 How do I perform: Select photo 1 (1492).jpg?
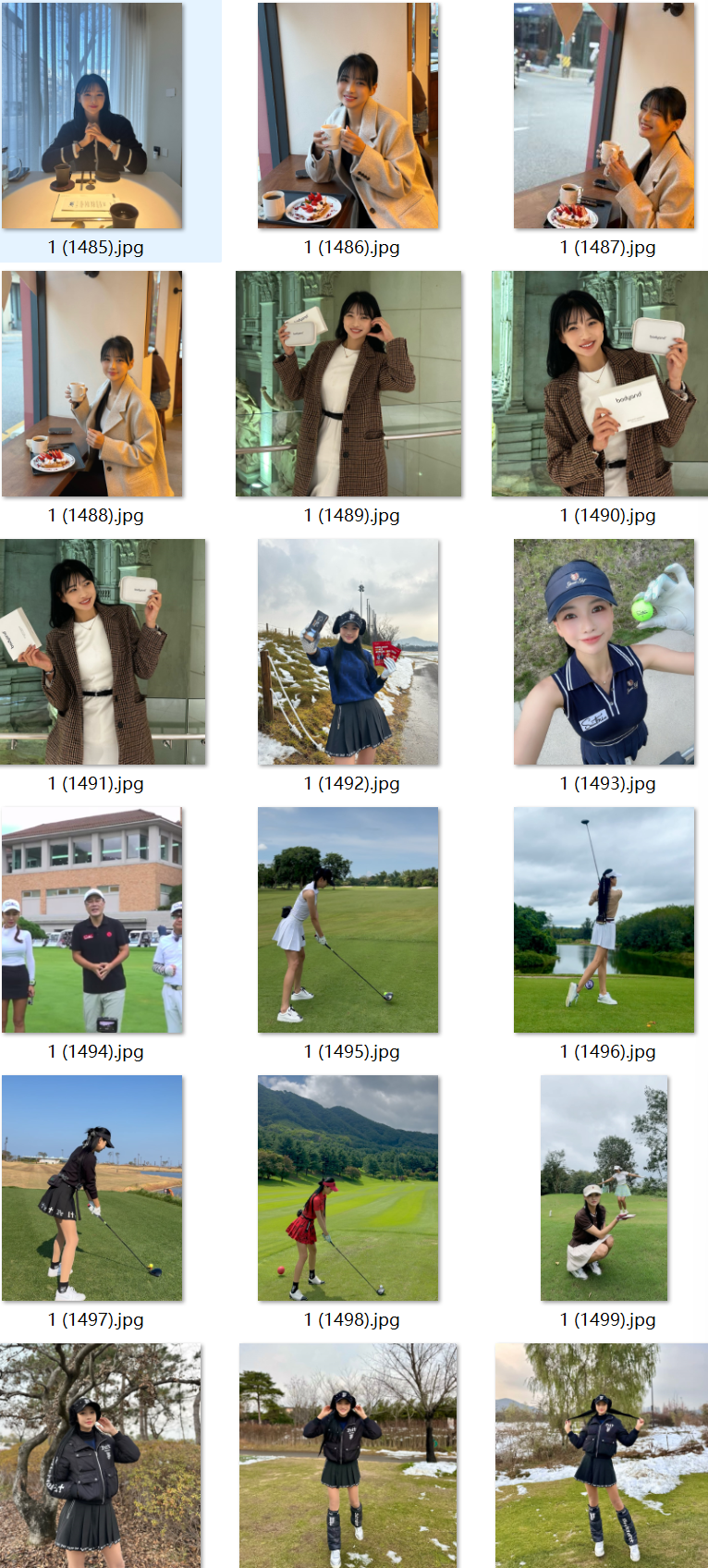[348, 652]
